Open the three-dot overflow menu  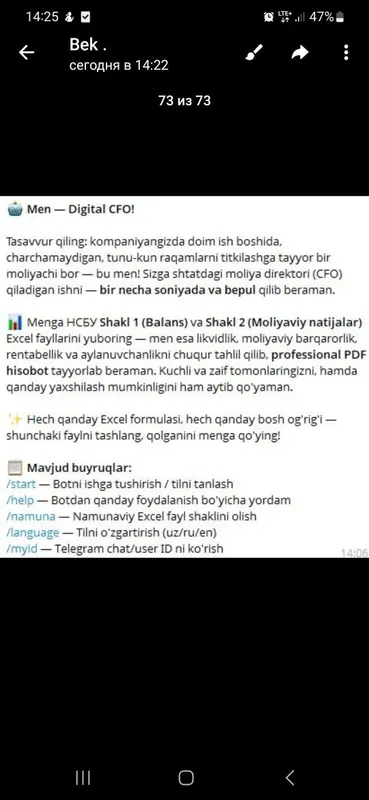click(x=346, y=53)
